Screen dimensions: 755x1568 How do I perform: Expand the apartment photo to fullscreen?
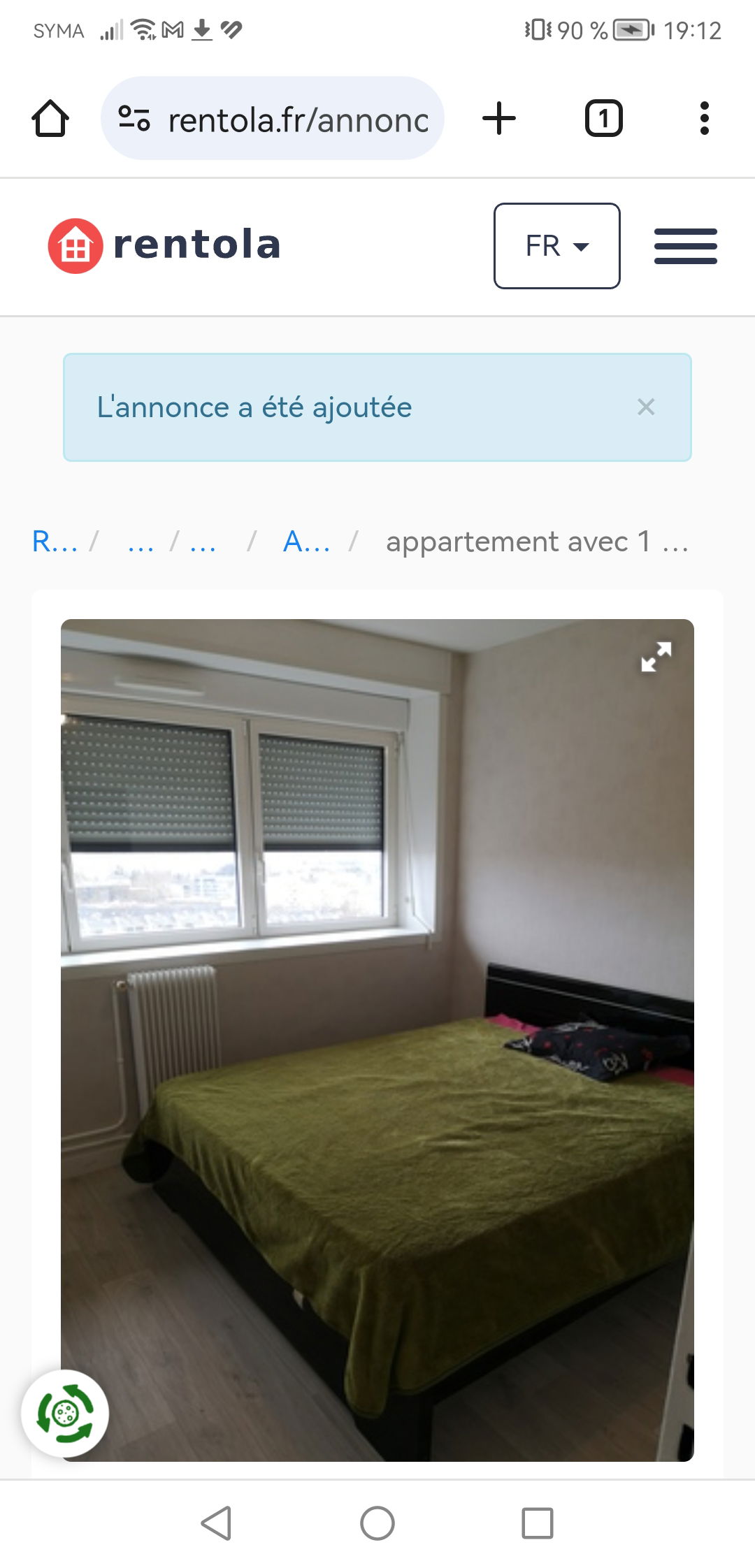(655, 658)
